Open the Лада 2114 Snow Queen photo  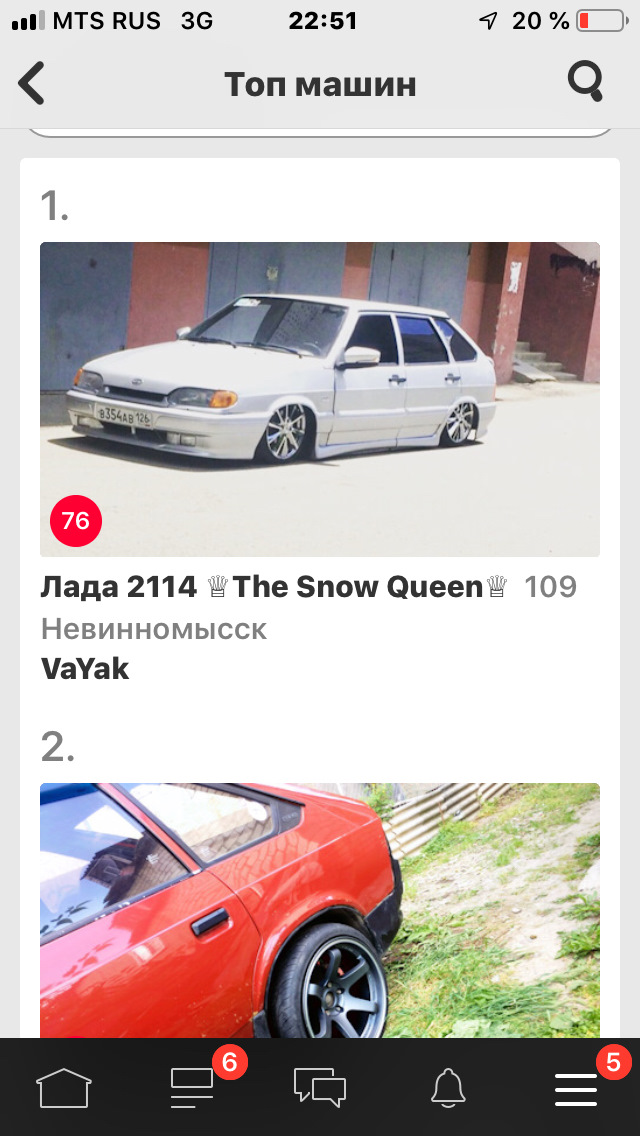coord(320,399)
